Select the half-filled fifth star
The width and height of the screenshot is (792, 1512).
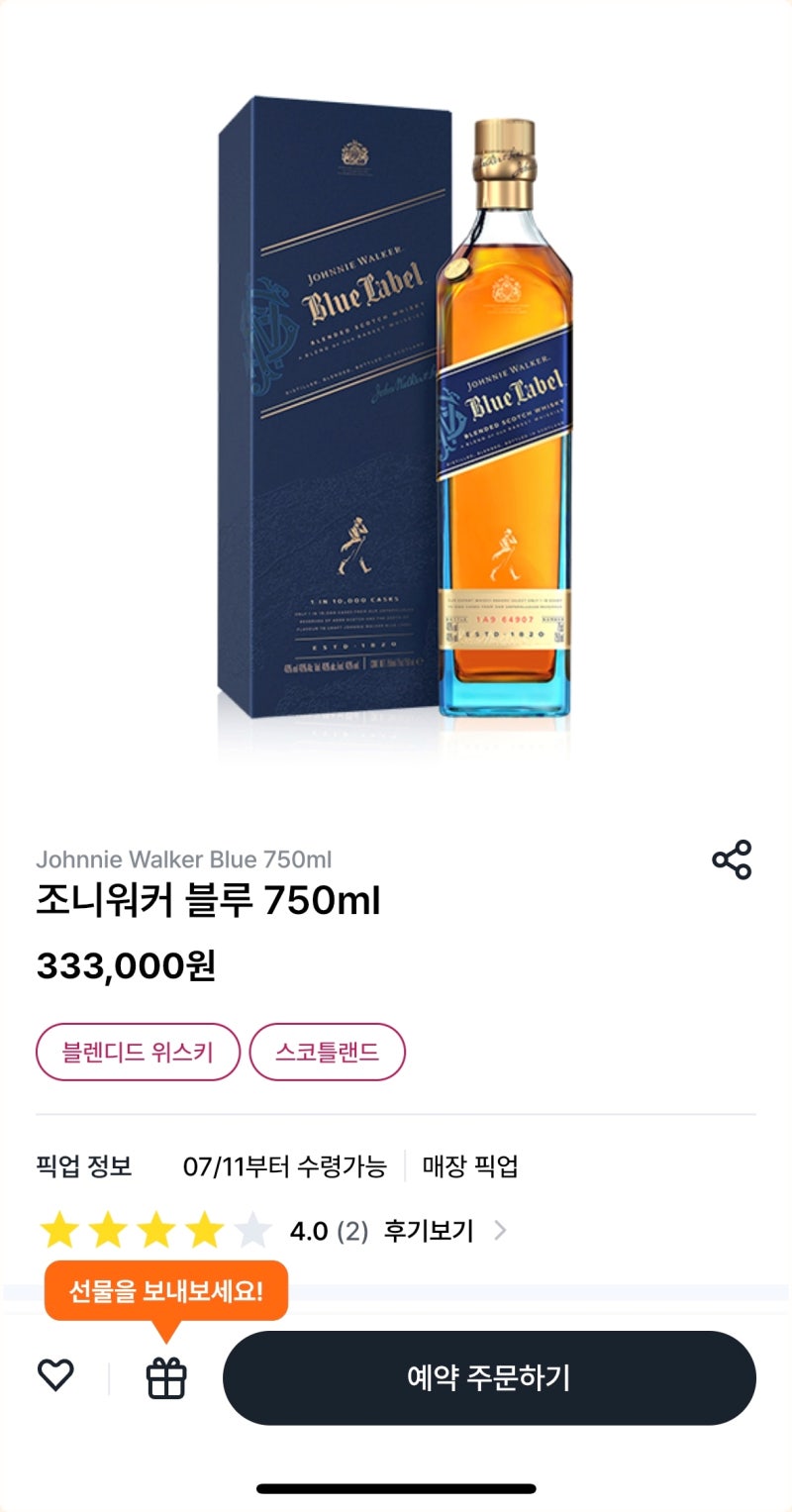[x=248, y=1230]
